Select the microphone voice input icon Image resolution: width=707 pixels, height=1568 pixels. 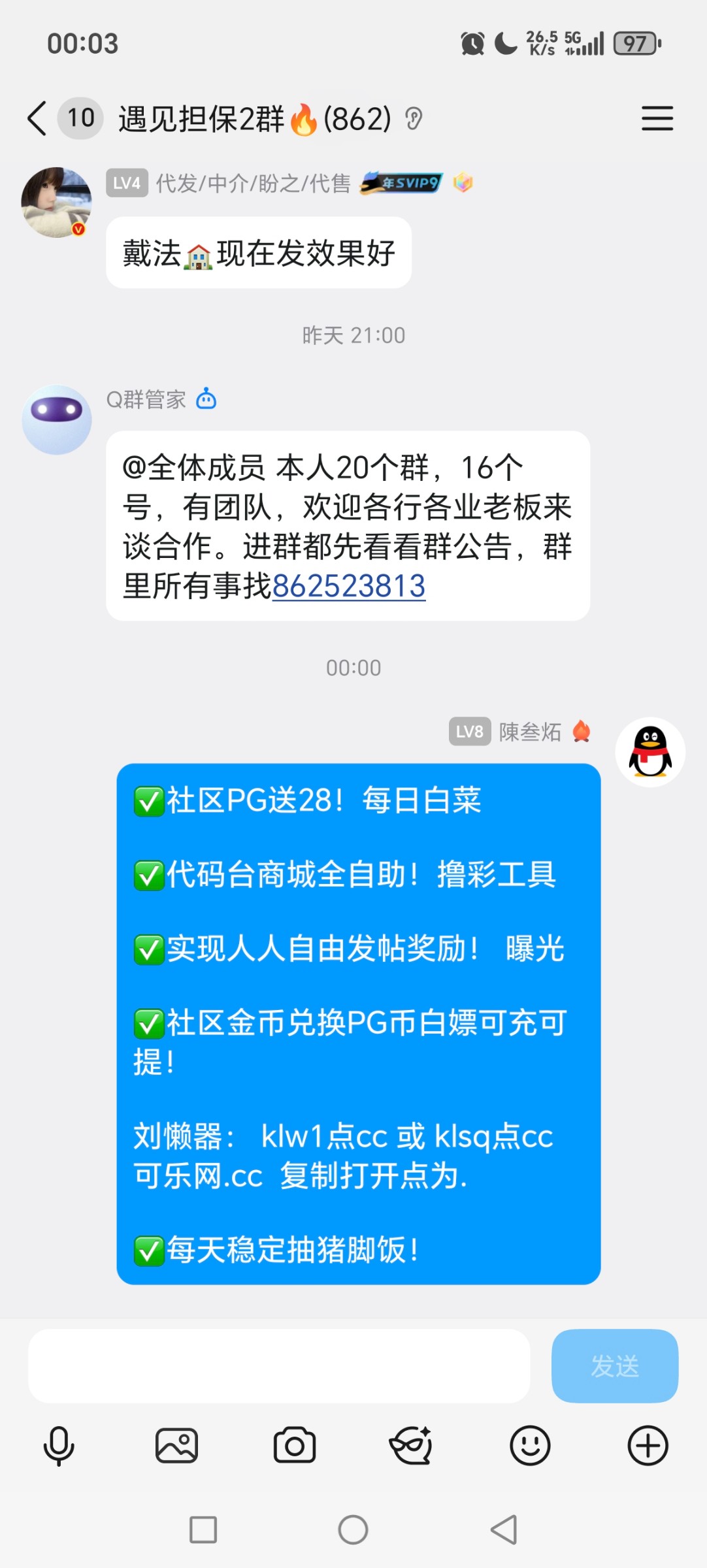tap(58, 1445)
